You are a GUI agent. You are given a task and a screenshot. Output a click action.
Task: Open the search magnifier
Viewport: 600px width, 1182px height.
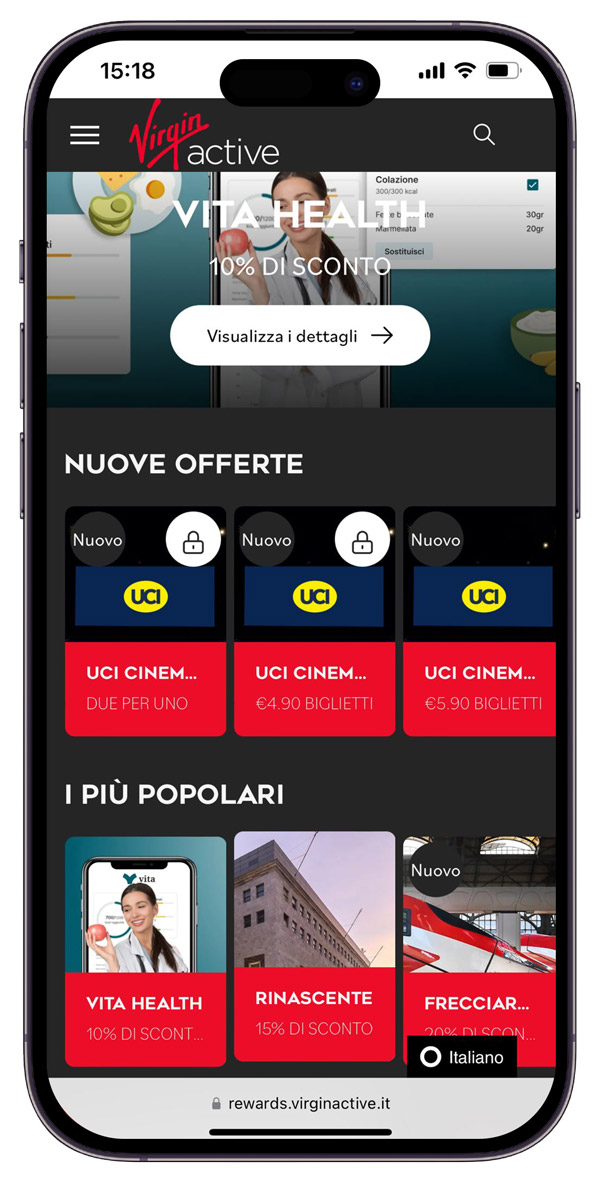pyautogui.click(x=484, y=135)
